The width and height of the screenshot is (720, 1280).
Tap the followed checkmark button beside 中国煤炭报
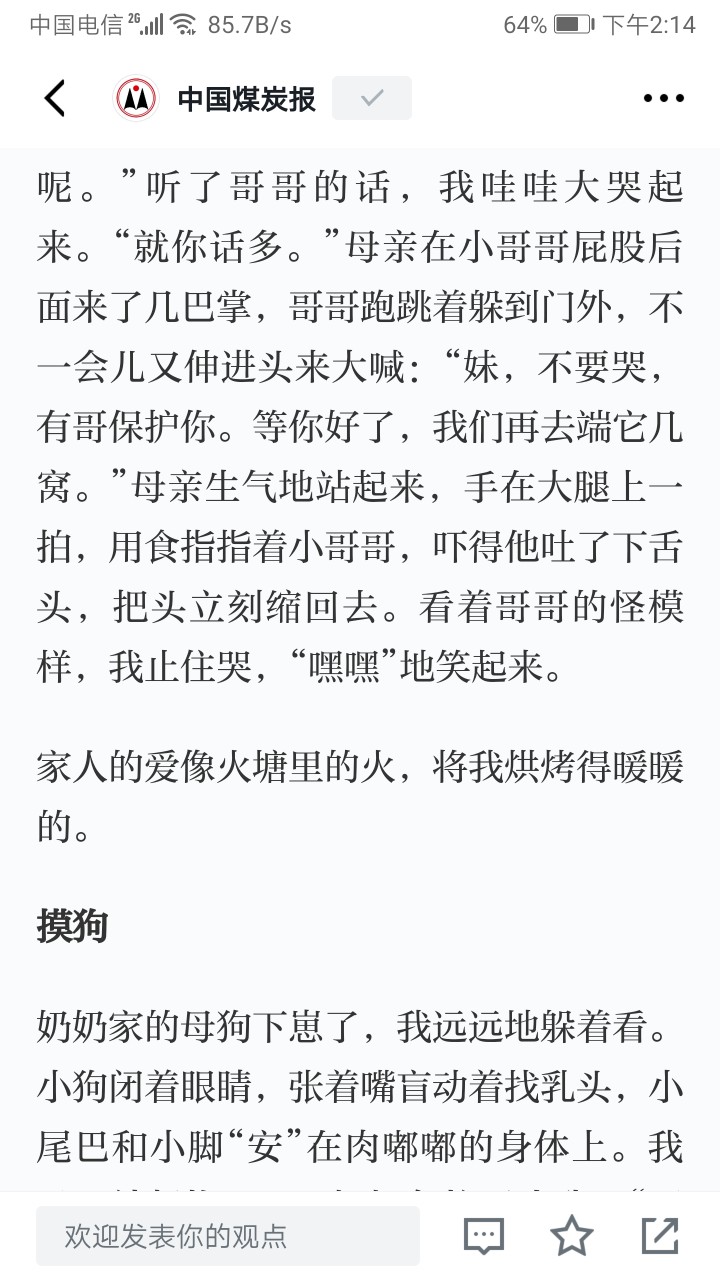click(x=372, y=98)
